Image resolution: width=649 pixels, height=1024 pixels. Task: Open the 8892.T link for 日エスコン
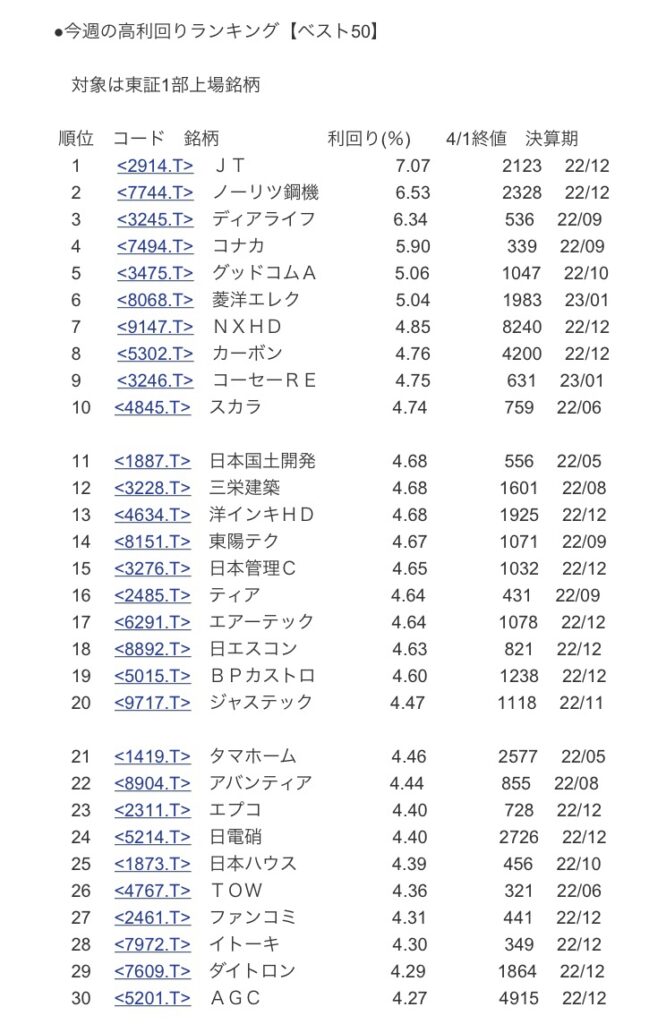coord(152,649)
